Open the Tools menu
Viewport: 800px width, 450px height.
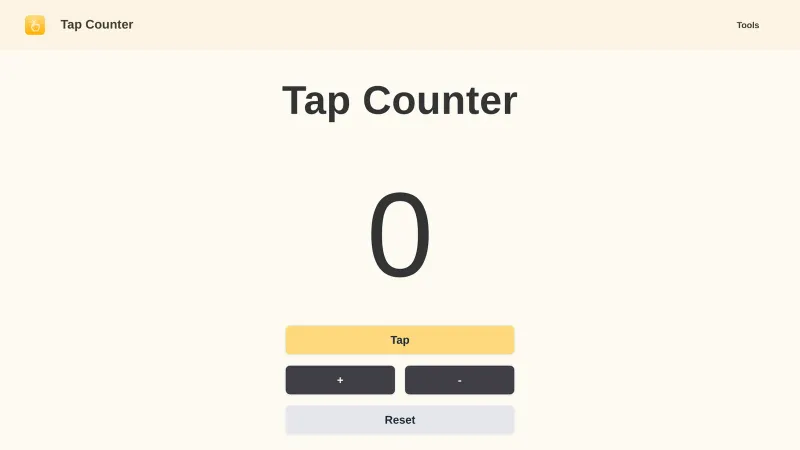click(x=747, y=25)
